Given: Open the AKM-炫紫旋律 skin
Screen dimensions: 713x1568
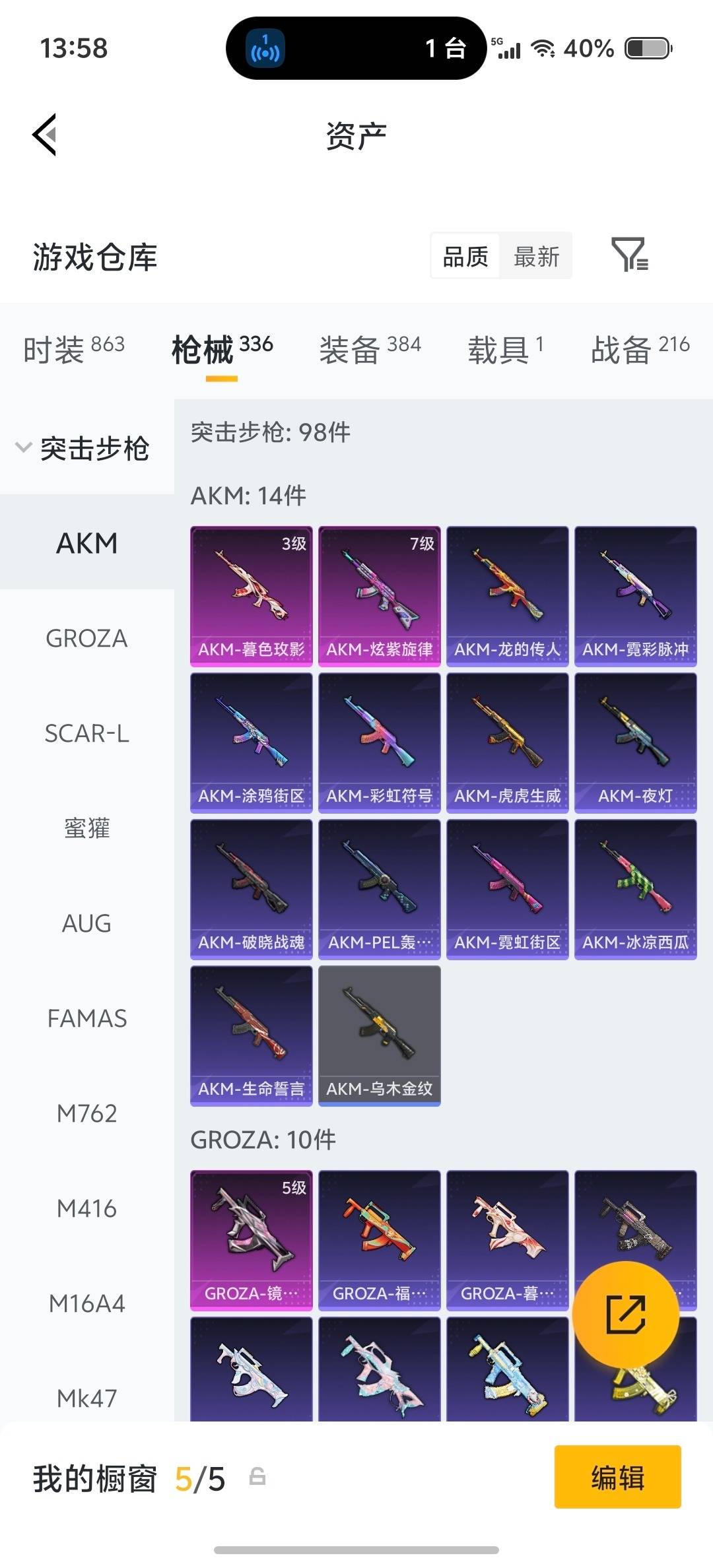Looking at the screenshot, I should click(379, 596).
